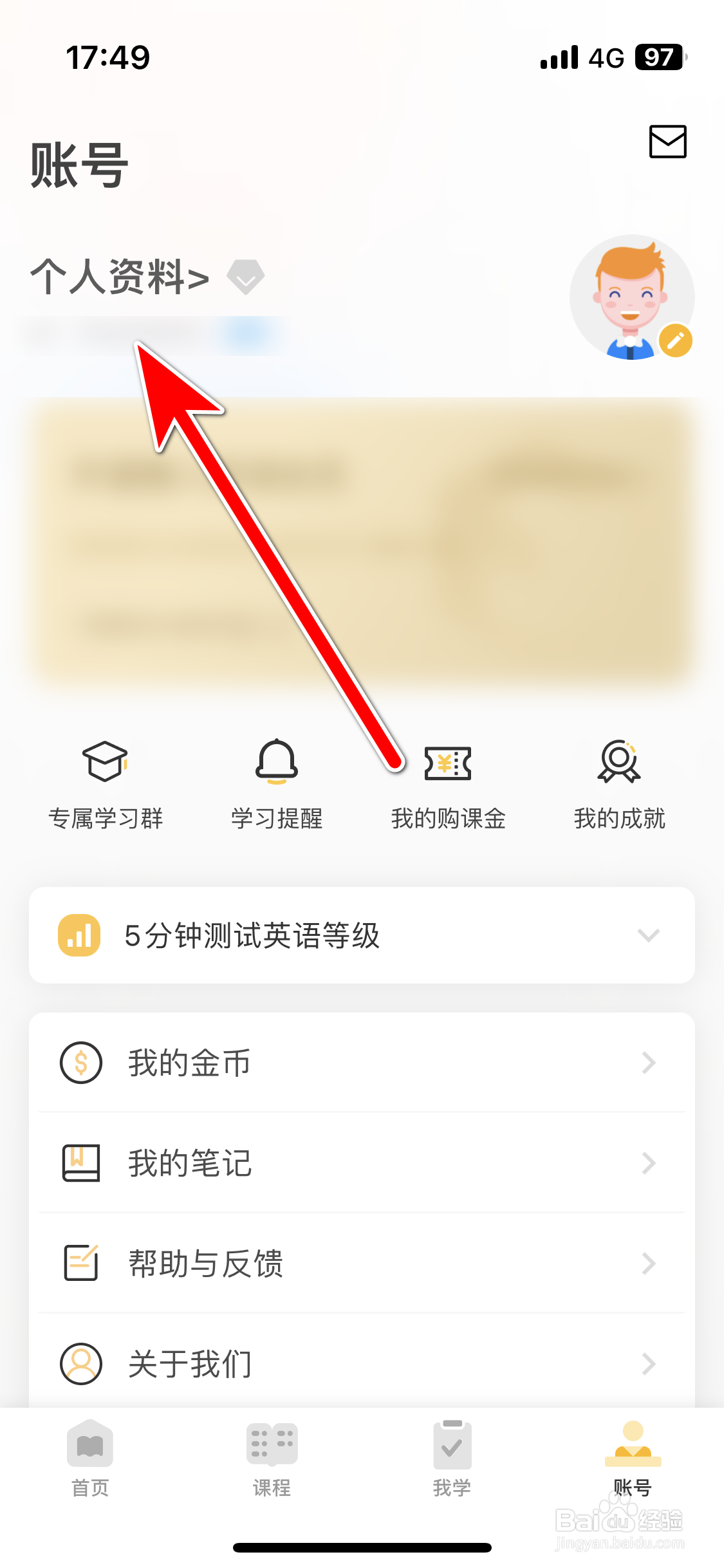Open the mail message icon
The height and width of the screenshot is (1568, 724).
pos(667,142)
